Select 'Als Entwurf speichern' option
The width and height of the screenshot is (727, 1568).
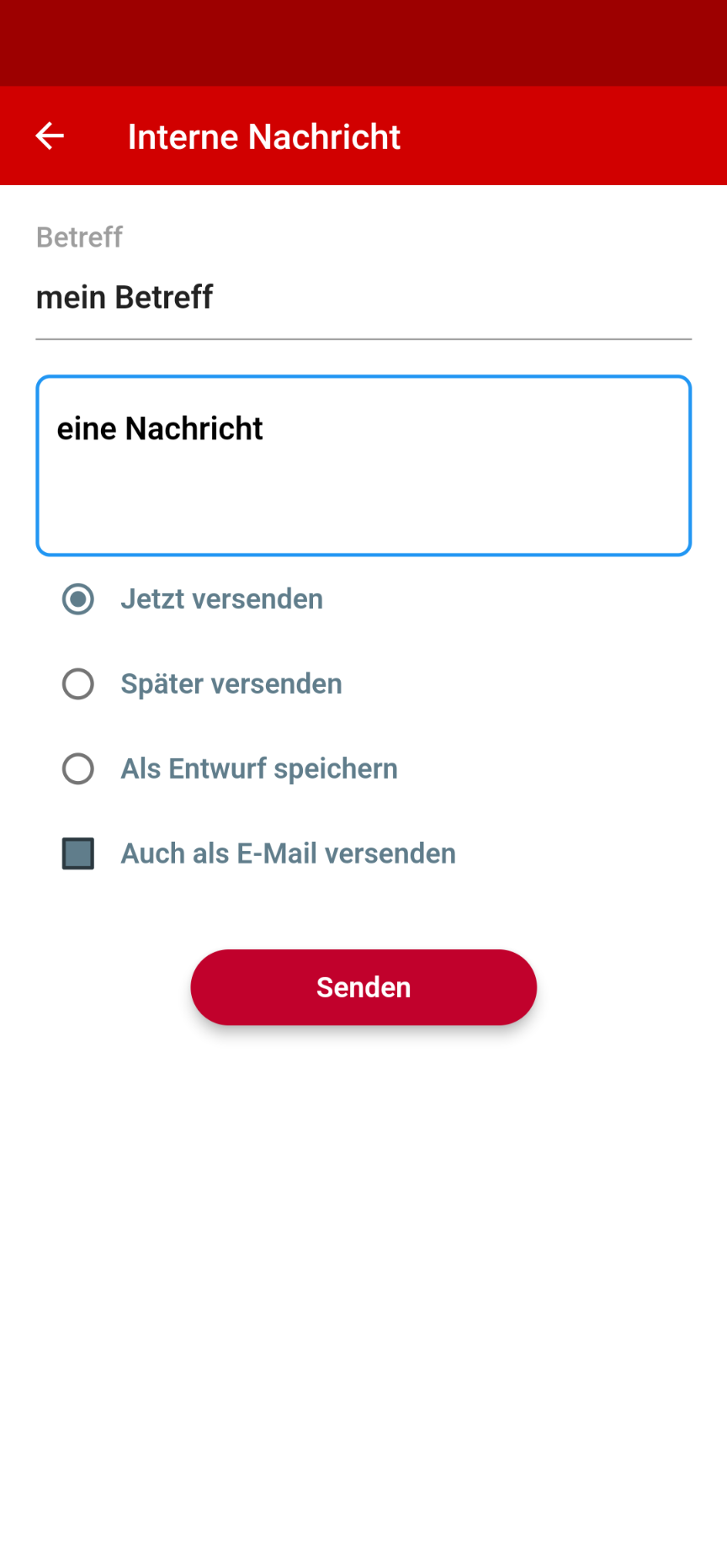tap(77, 768)
